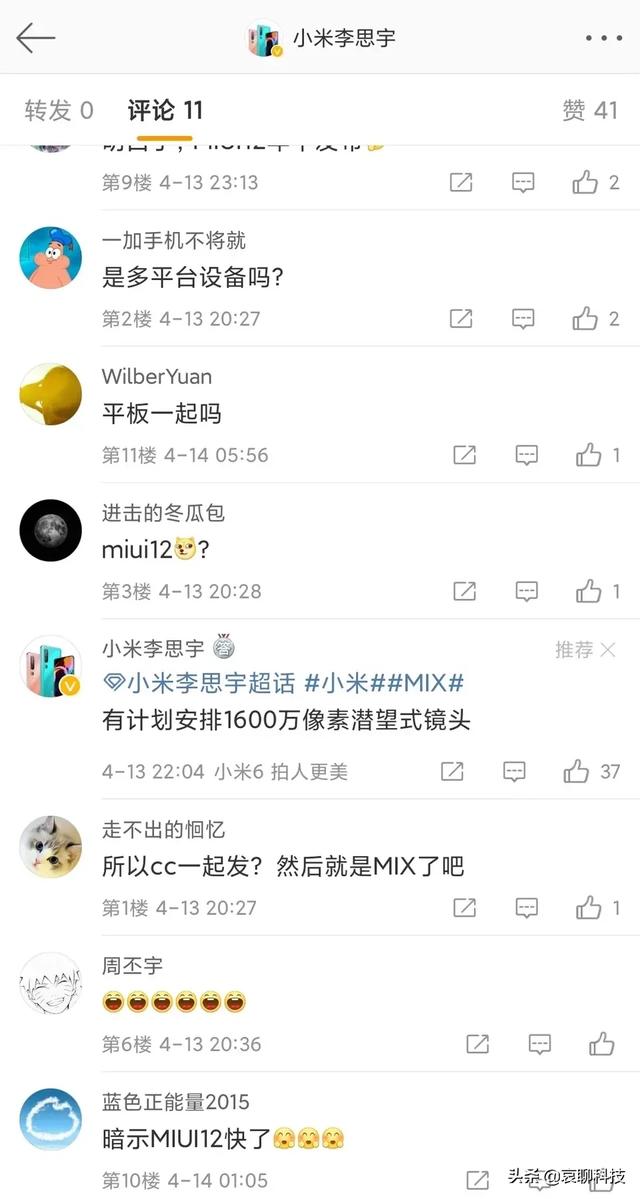
Task: Open the #小米# hashtag link
Action: click(336, 684)
